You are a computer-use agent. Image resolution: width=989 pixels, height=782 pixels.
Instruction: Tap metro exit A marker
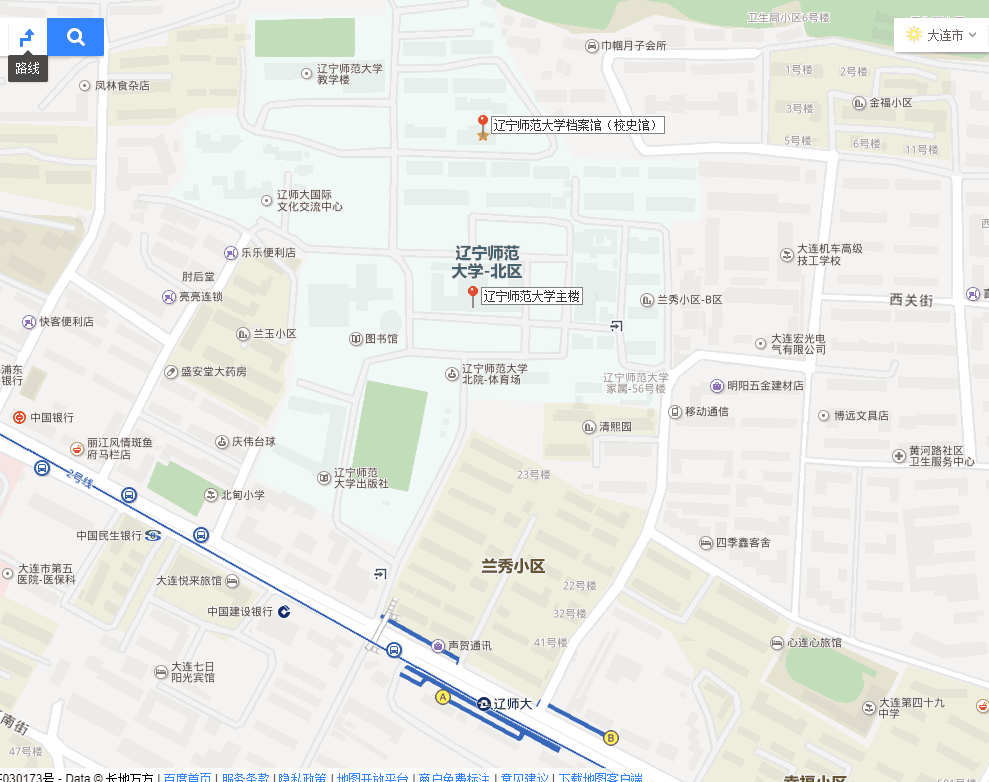coord(442,697)
